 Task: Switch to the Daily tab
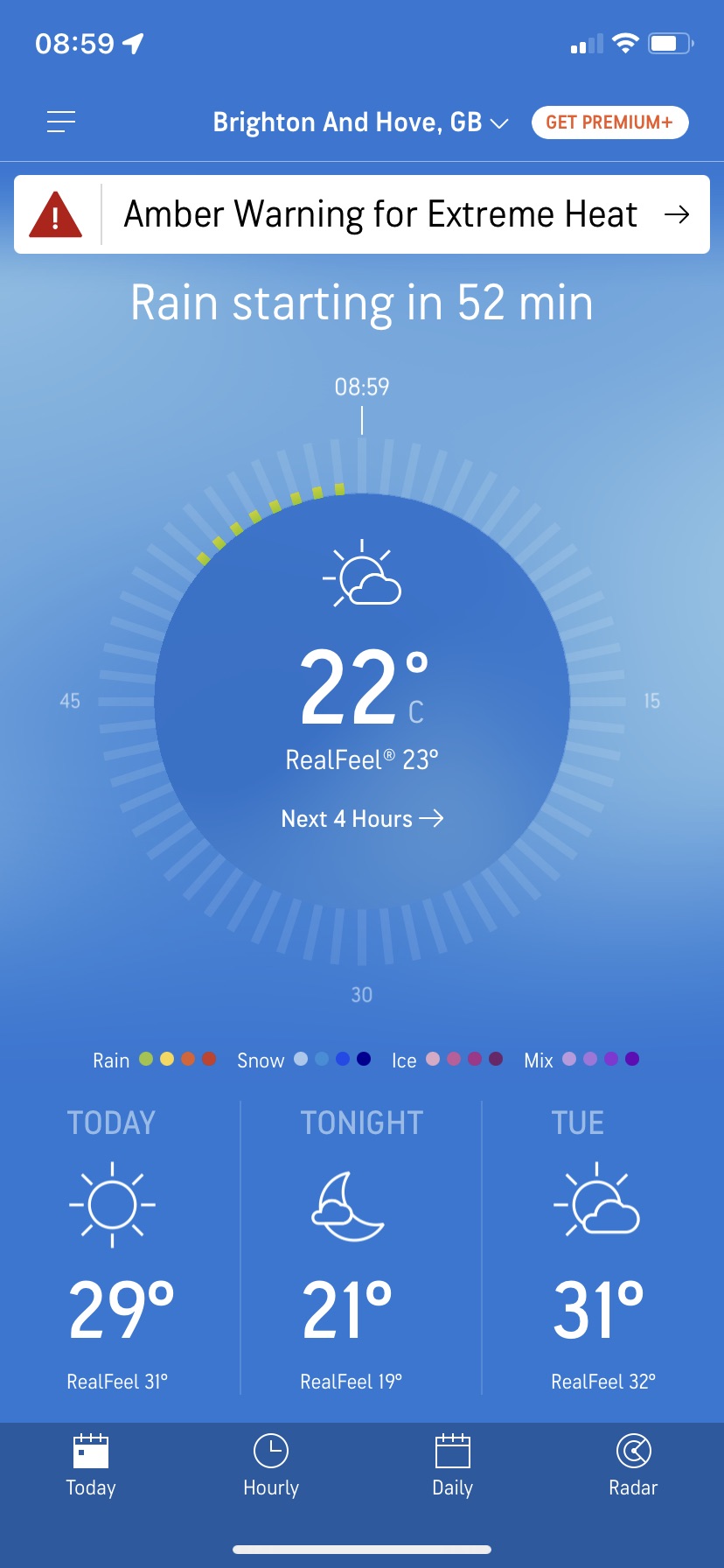[x=452, y=1466]
